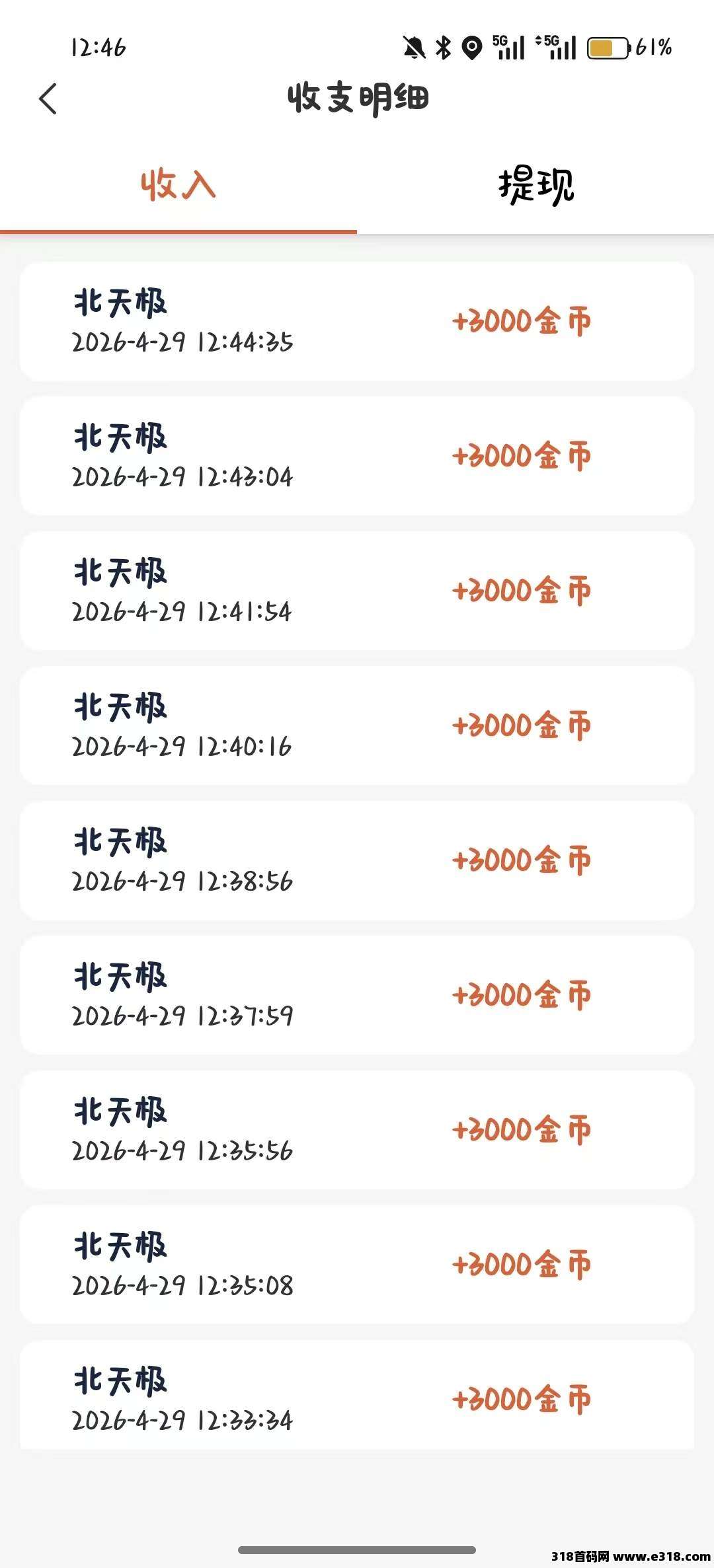
Task: Tap the location indicator in status bar
Action: 471,48
